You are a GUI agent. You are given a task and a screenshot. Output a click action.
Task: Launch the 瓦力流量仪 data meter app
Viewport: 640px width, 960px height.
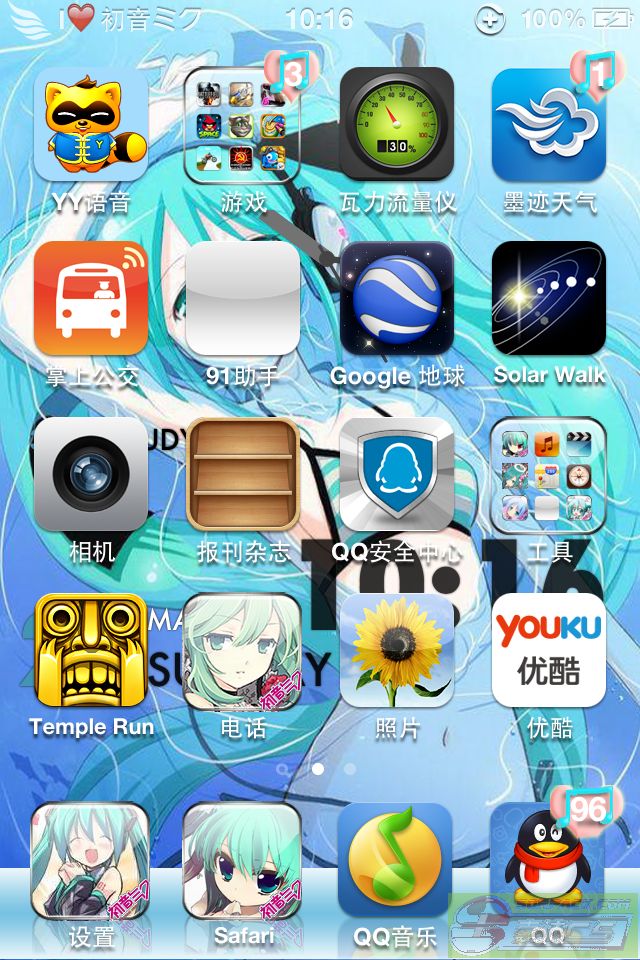(396, 124)
